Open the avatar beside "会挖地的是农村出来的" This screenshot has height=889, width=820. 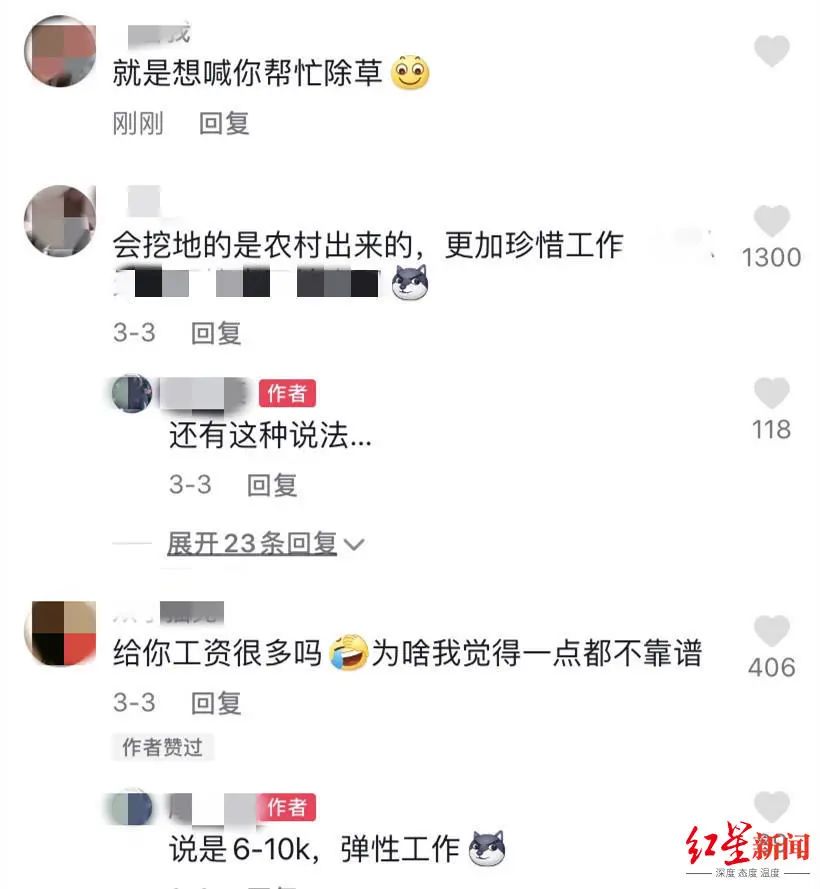coord(59,219)
